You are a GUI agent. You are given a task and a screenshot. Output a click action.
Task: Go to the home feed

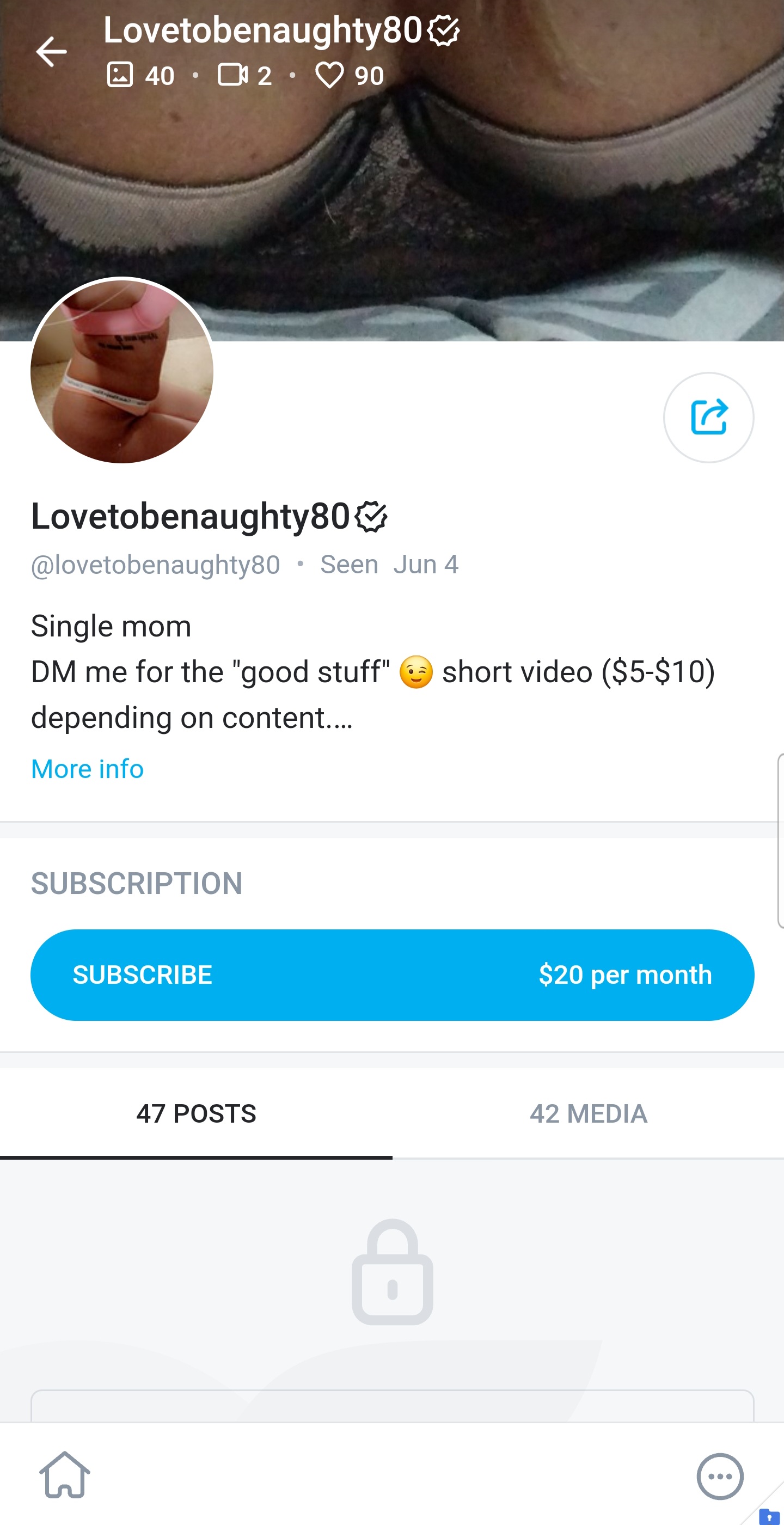(x=65, y=1475)
